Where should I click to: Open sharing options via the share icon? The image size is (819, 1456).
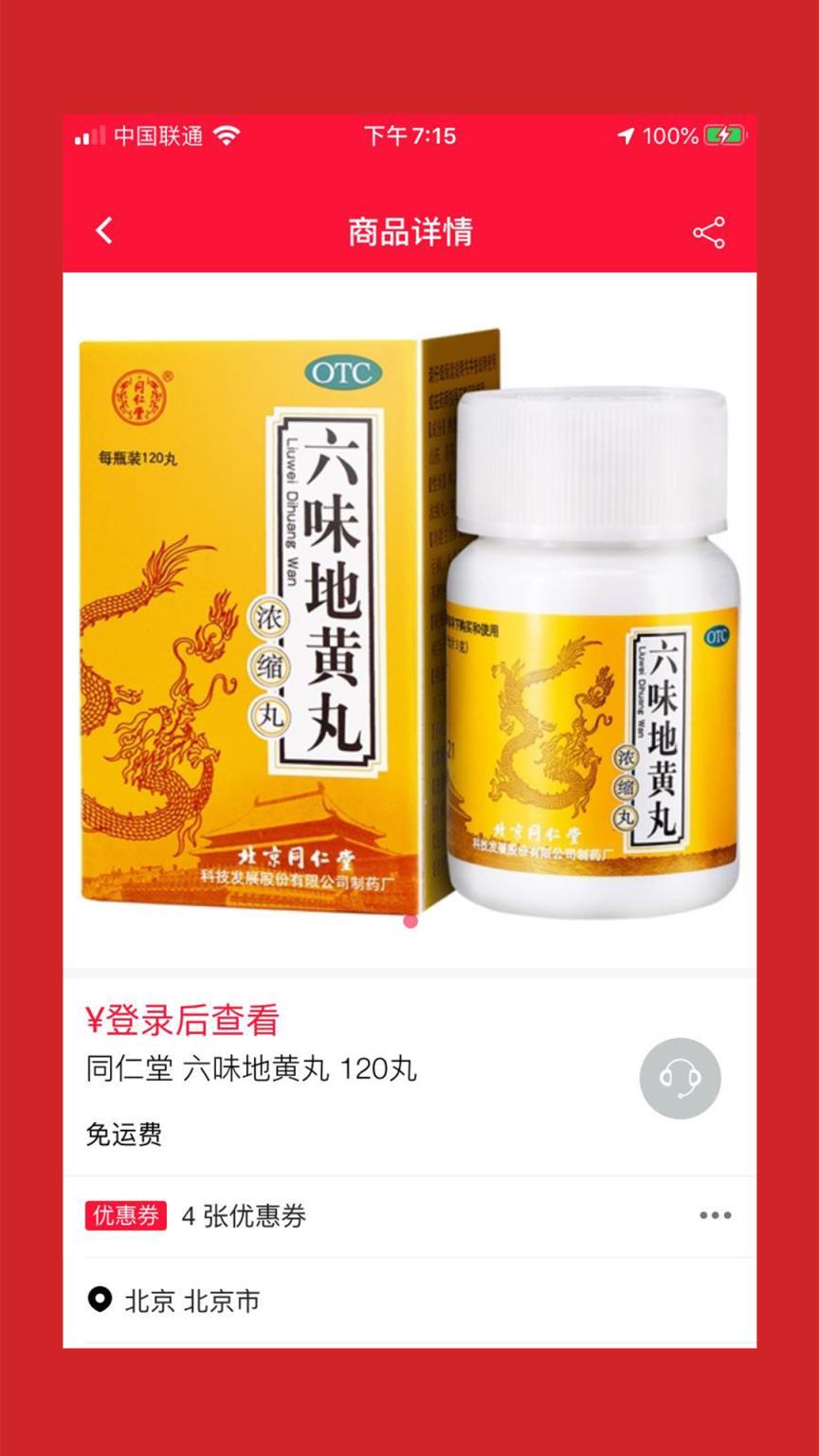[709, 230]
